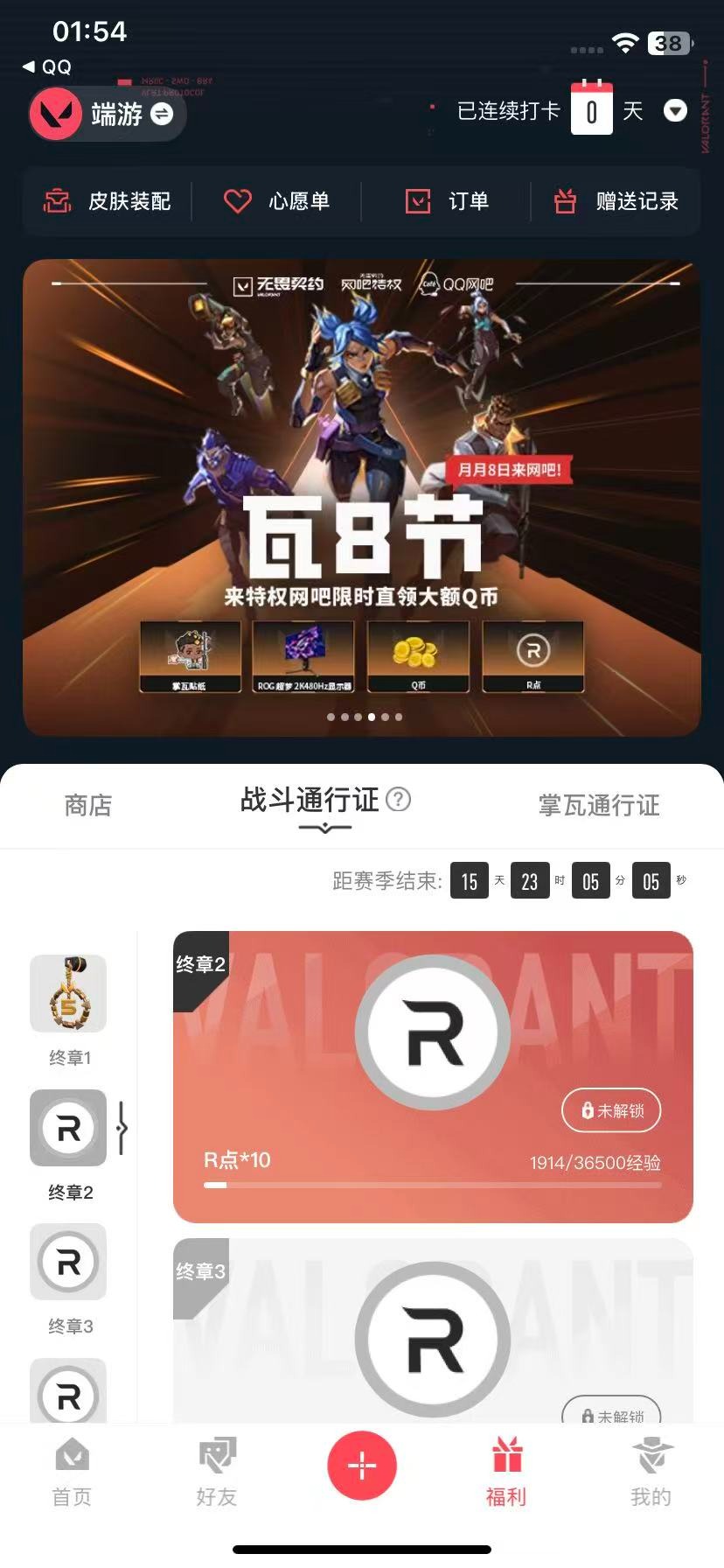Image resolution: width=724 pixels, height=1568 pixels.
Task: Expand the 已连续打卡 check-in dropdown arrow
Action: (x=675, y=111)
